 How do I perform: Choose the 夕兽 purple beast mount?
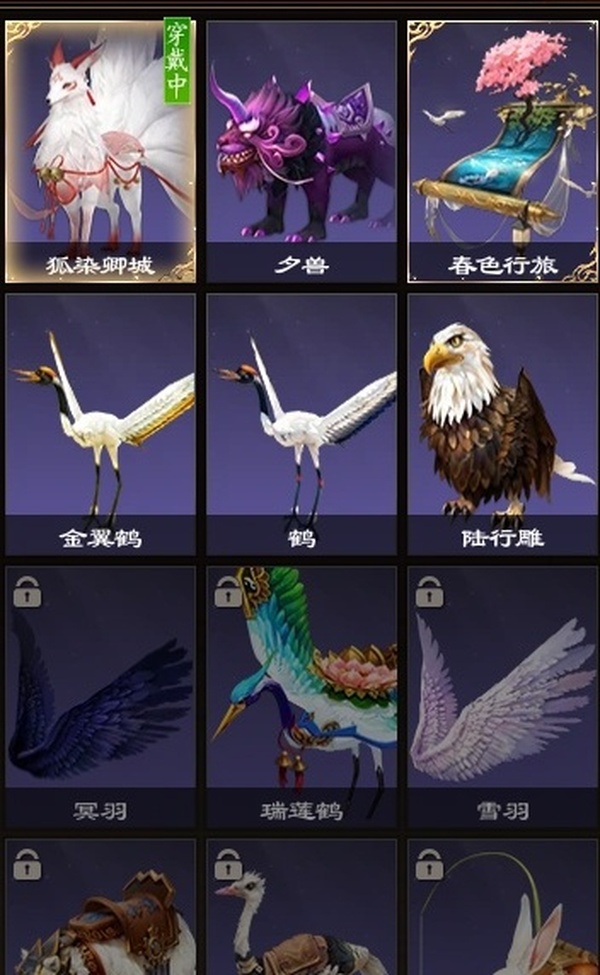(x=301, y=150)
